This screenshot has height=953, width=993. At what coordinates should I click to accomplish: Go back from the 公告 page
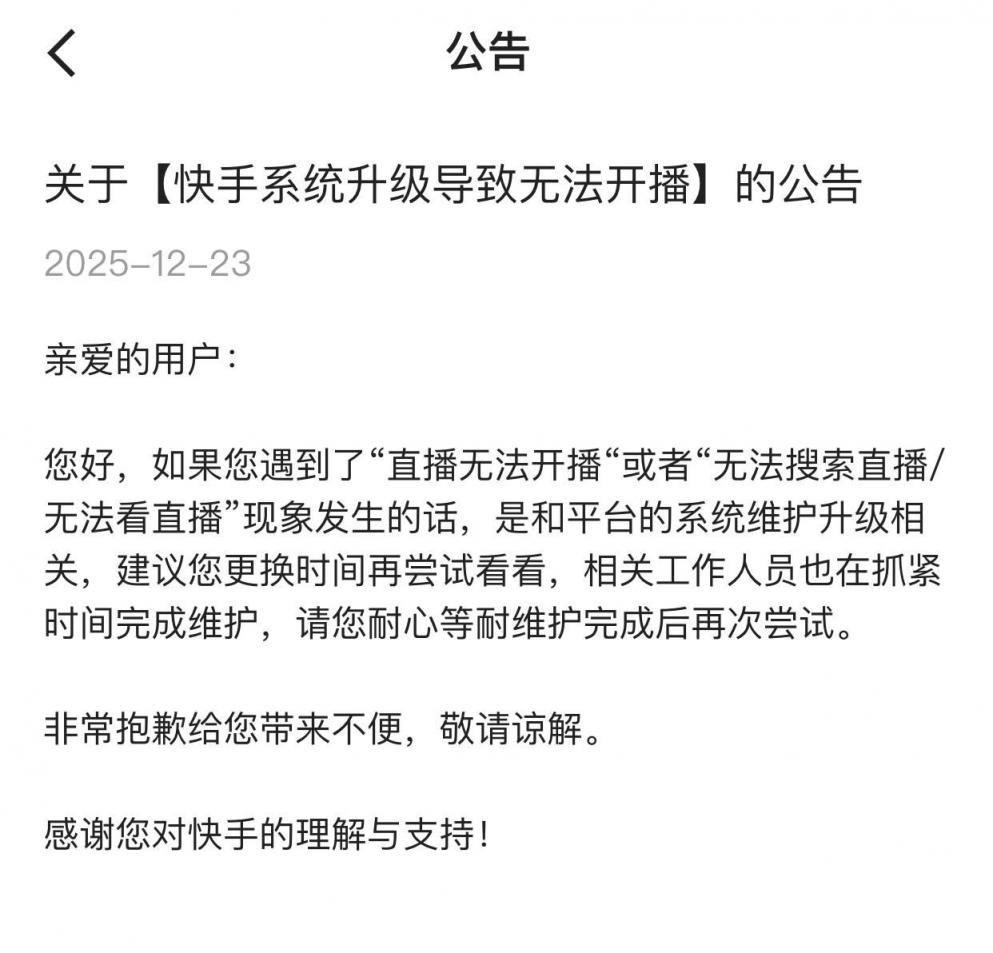tap(61, 53)
